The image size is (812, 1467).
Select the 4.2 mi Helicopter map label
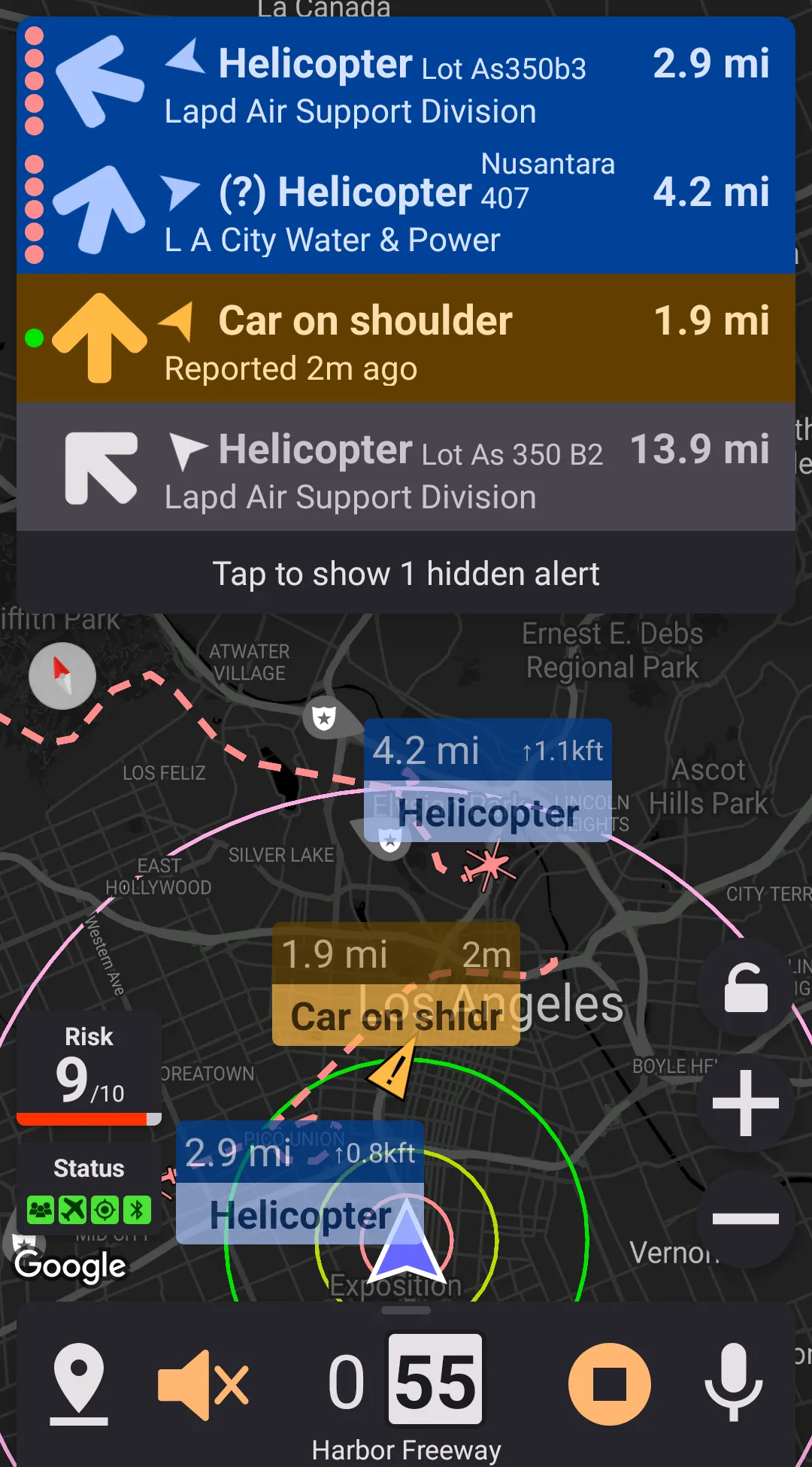487,780
